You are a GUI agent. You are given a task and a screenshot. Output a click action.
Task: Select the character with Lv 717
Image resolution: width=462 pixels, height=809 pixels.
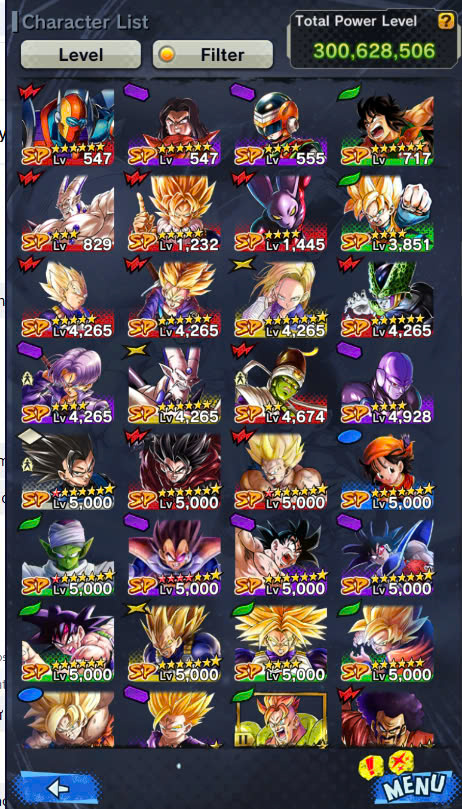click(x=387, y=127)
